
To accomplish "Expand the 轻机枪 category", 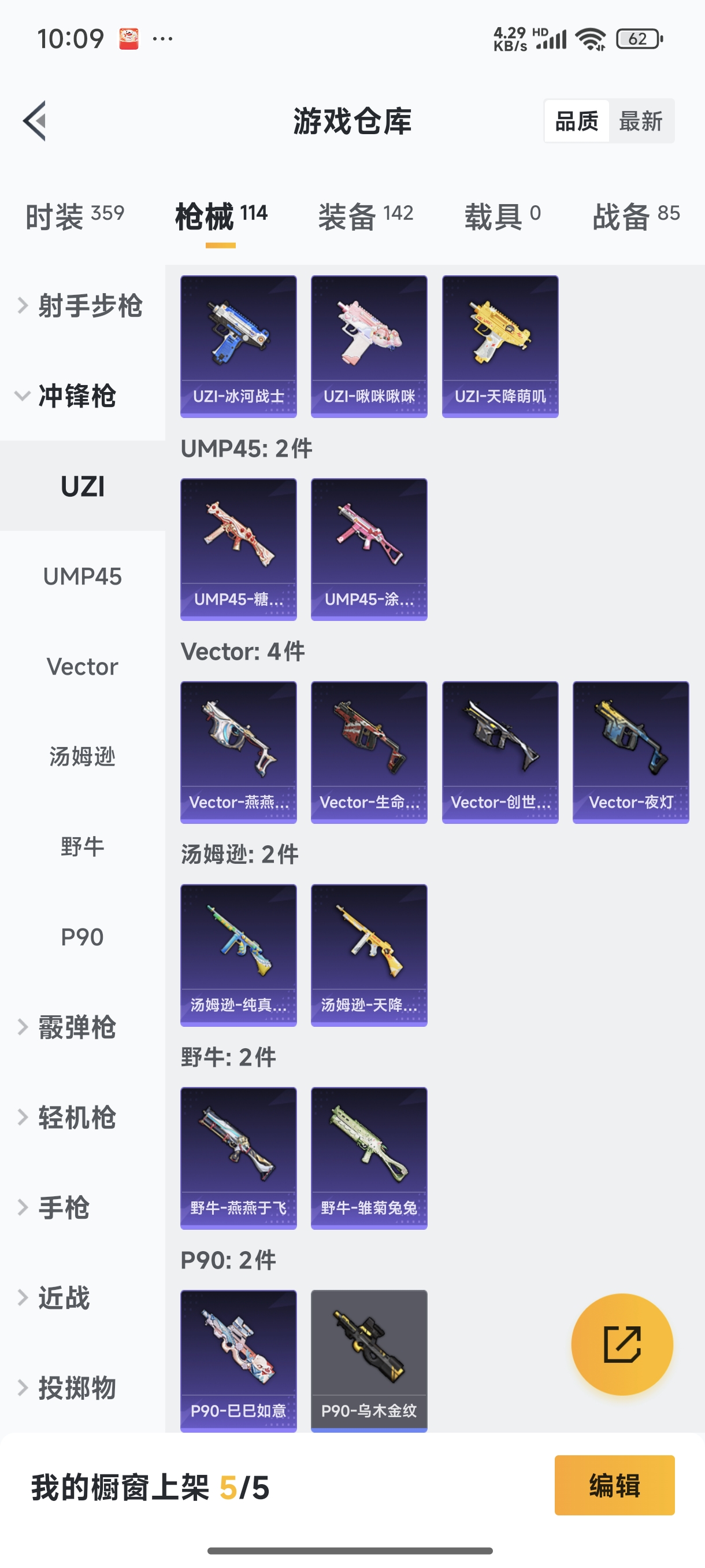I will [76, 1118].
